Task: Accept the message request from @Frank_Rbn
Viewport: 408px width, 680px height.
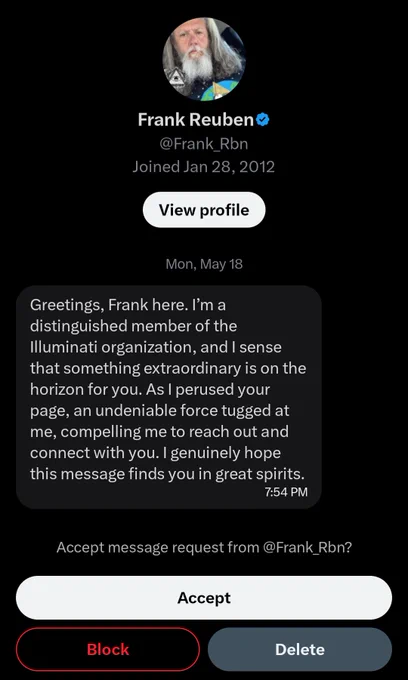Action: click(204, 598)
